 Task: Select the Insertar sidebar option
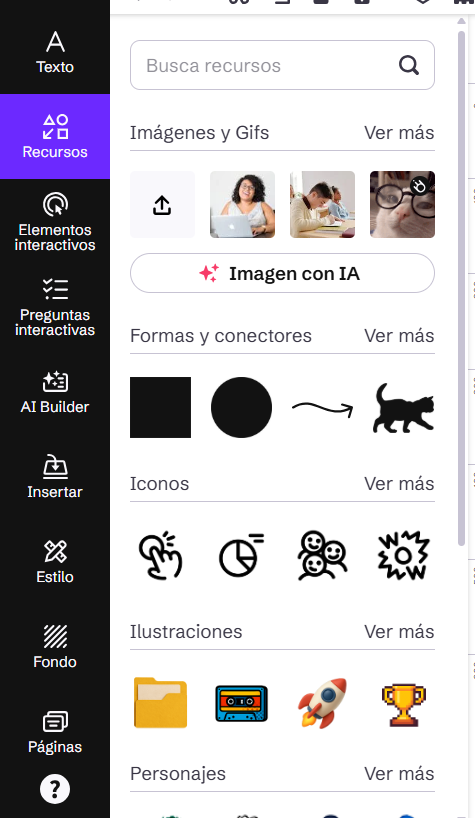pos(55,477)
